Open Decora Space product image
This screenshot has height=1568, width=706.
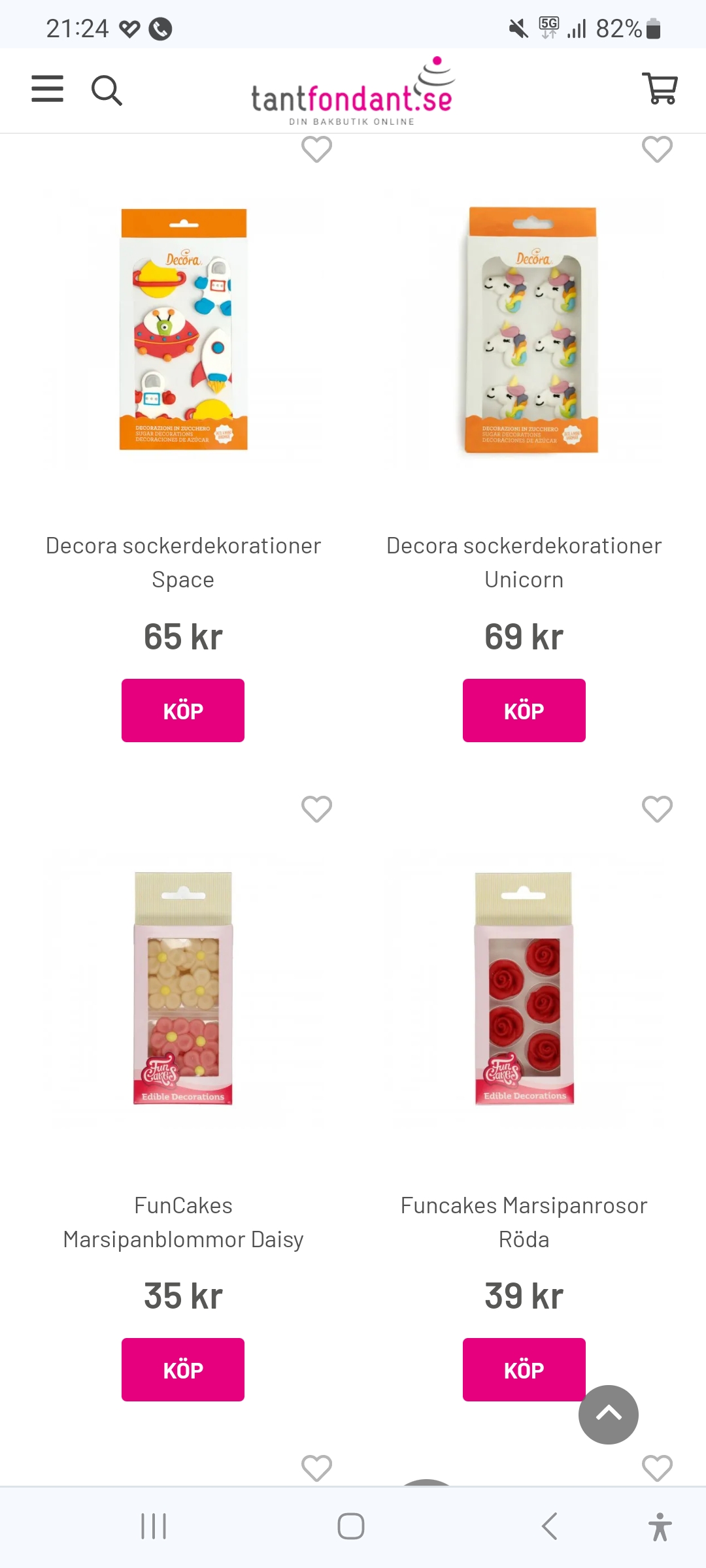pyautogui.click(x=183, y=329)
